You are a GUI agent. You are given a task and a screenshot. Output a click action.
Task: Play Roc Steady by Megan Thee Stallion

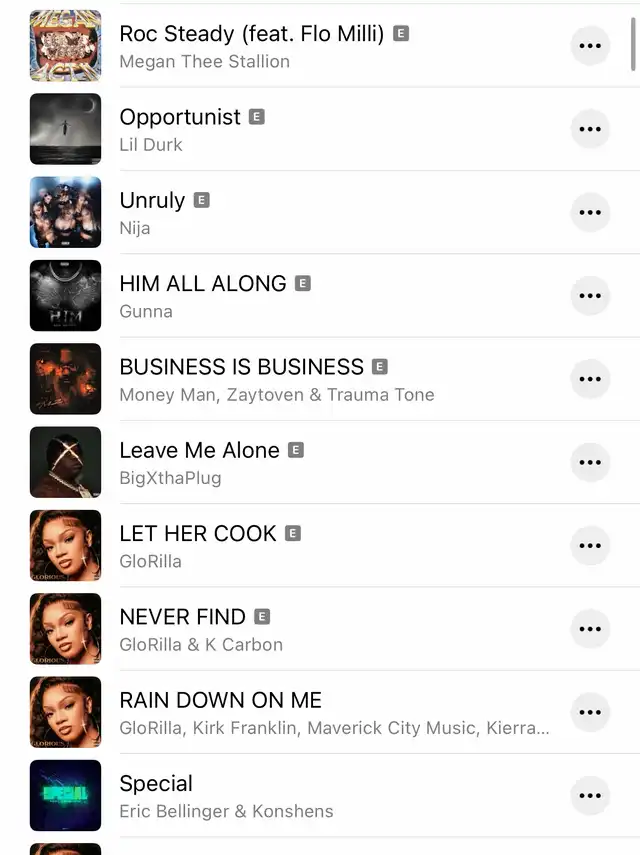[x=250, y=34]
